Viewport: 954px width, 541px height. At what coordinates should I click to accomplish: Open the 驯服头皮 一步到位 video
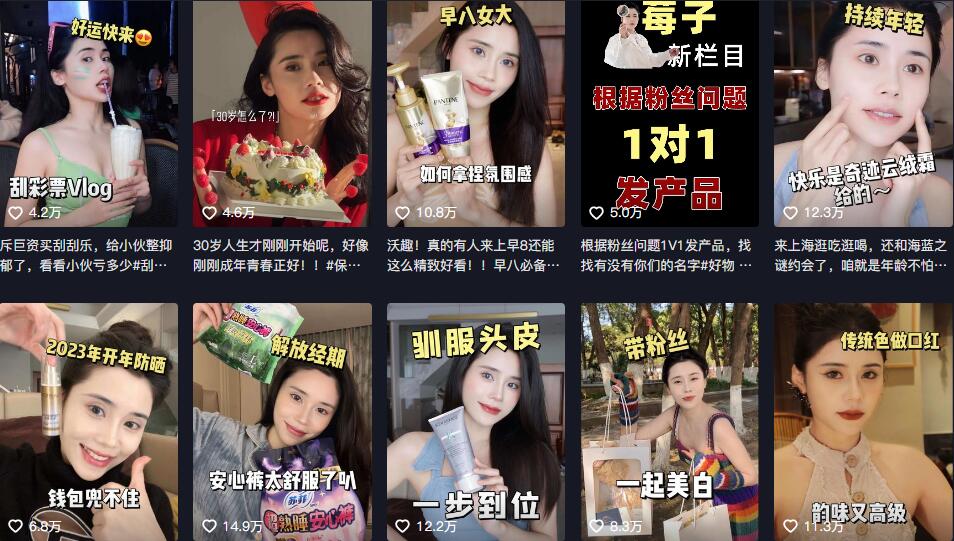pyautogui.click(x=475, y=420)
